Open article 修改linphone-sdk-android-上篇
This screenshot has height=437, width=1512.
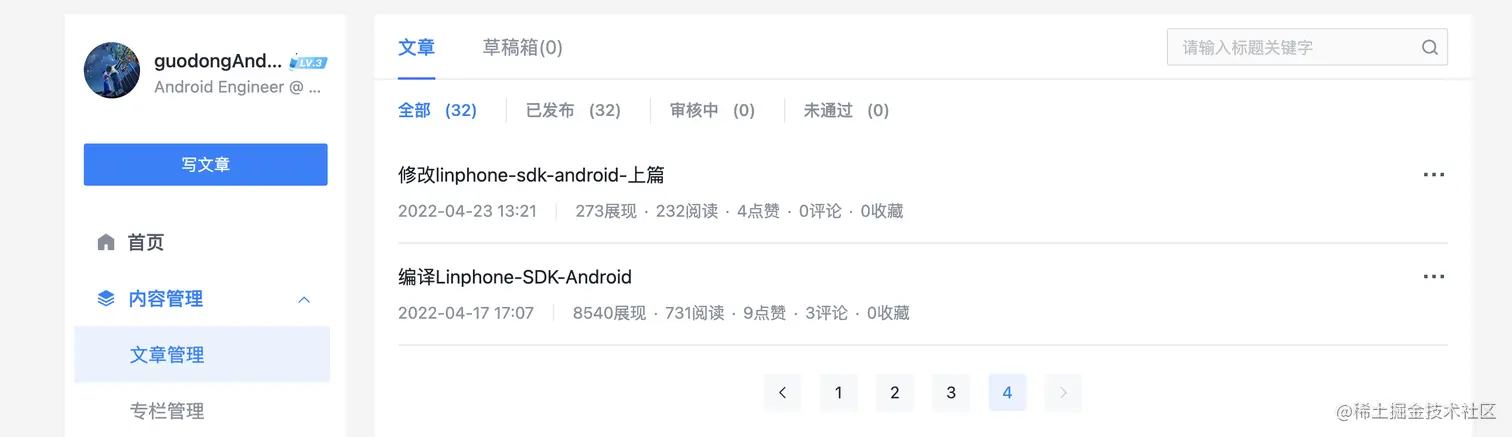pyautogui.click(x=531, y=176)
